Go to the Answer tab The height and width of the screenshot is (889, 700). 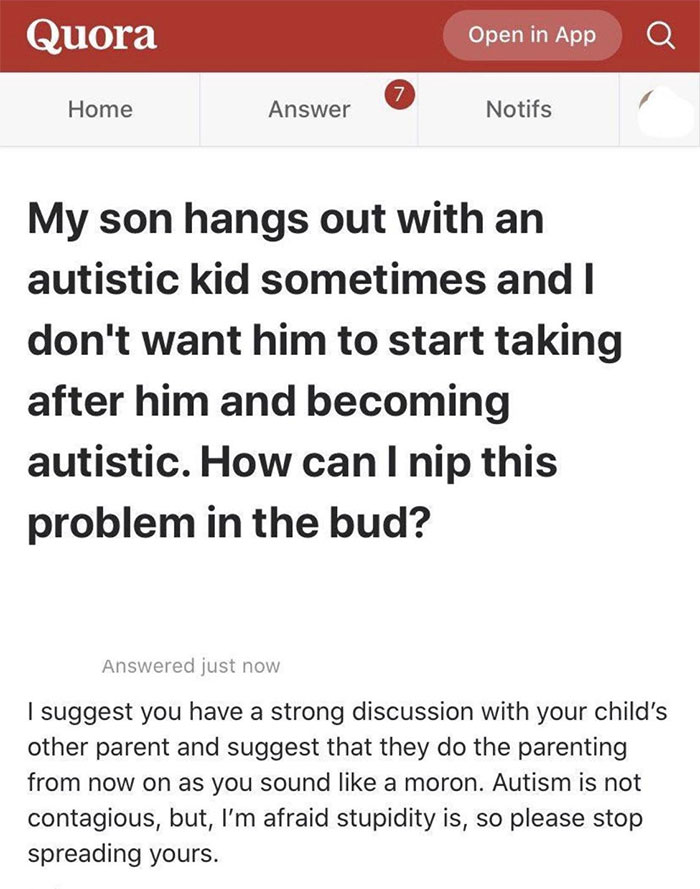[309, 109]
